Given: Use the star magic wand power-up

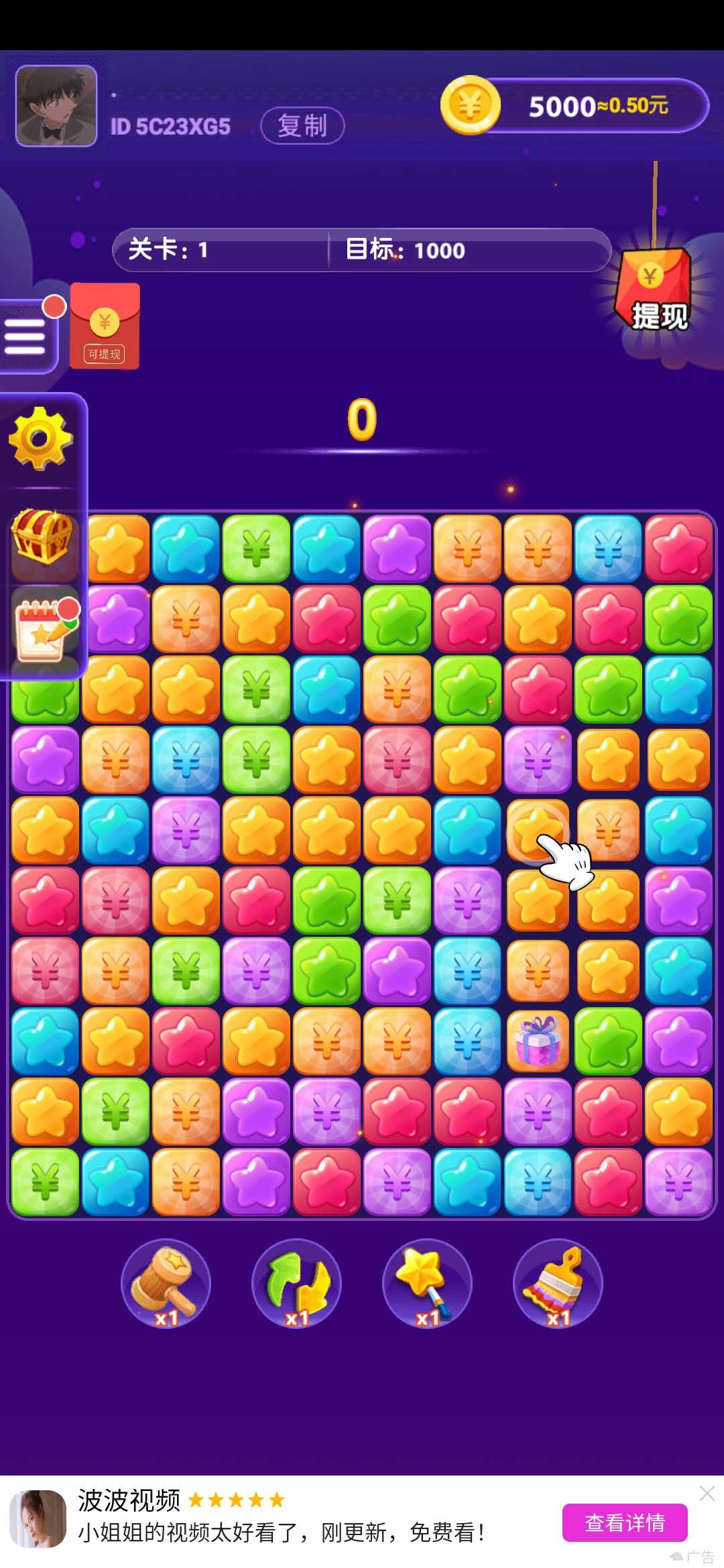Looking at the screenshot, I should 427,1283.
